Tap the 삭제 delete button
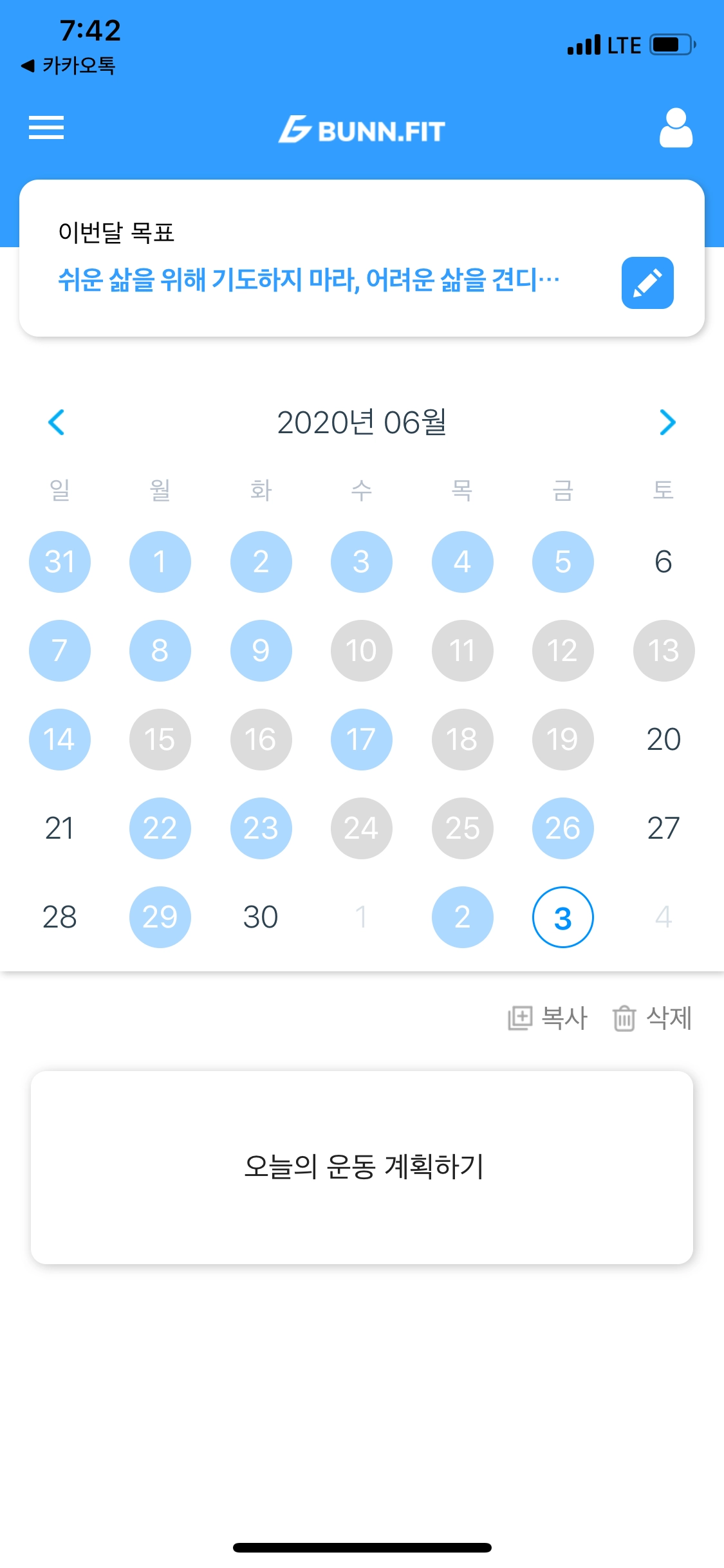724x1568 pixels. click(652, 1018)
